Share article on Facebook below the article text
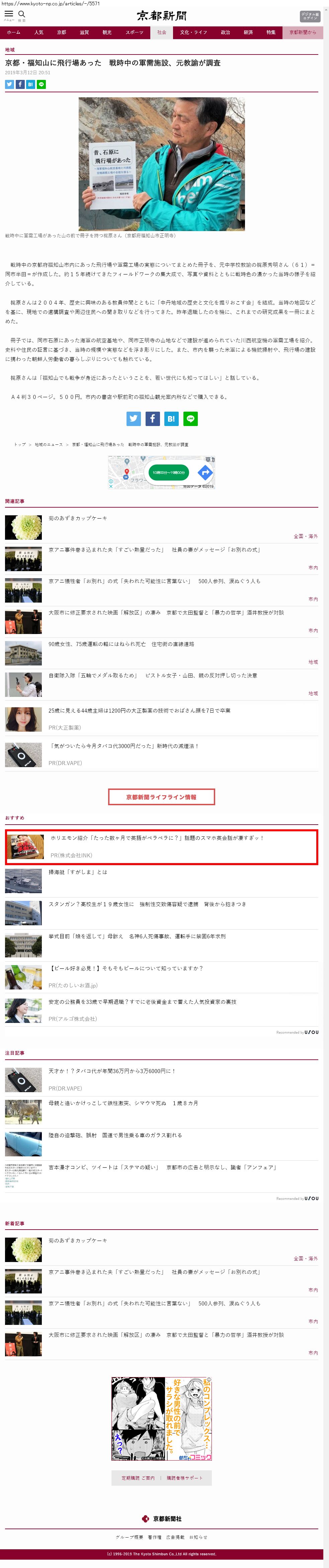 click(x=152, y=418)
